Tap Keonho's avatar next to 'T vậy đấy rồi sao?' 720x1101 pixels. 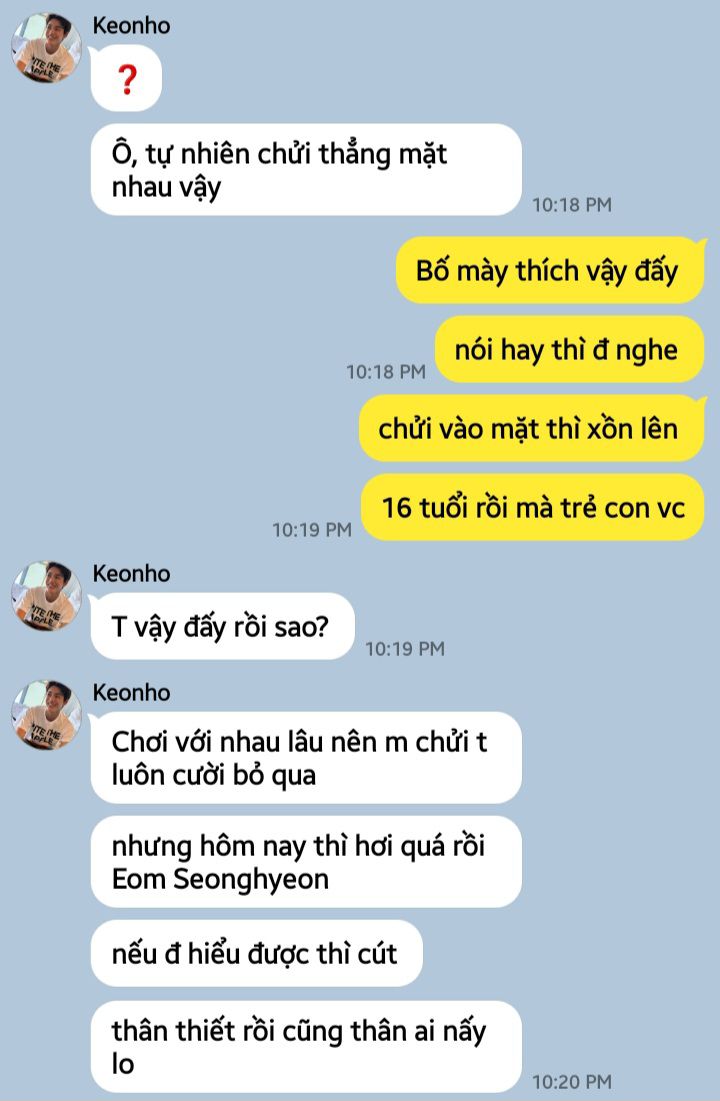[x=46, y=596]
